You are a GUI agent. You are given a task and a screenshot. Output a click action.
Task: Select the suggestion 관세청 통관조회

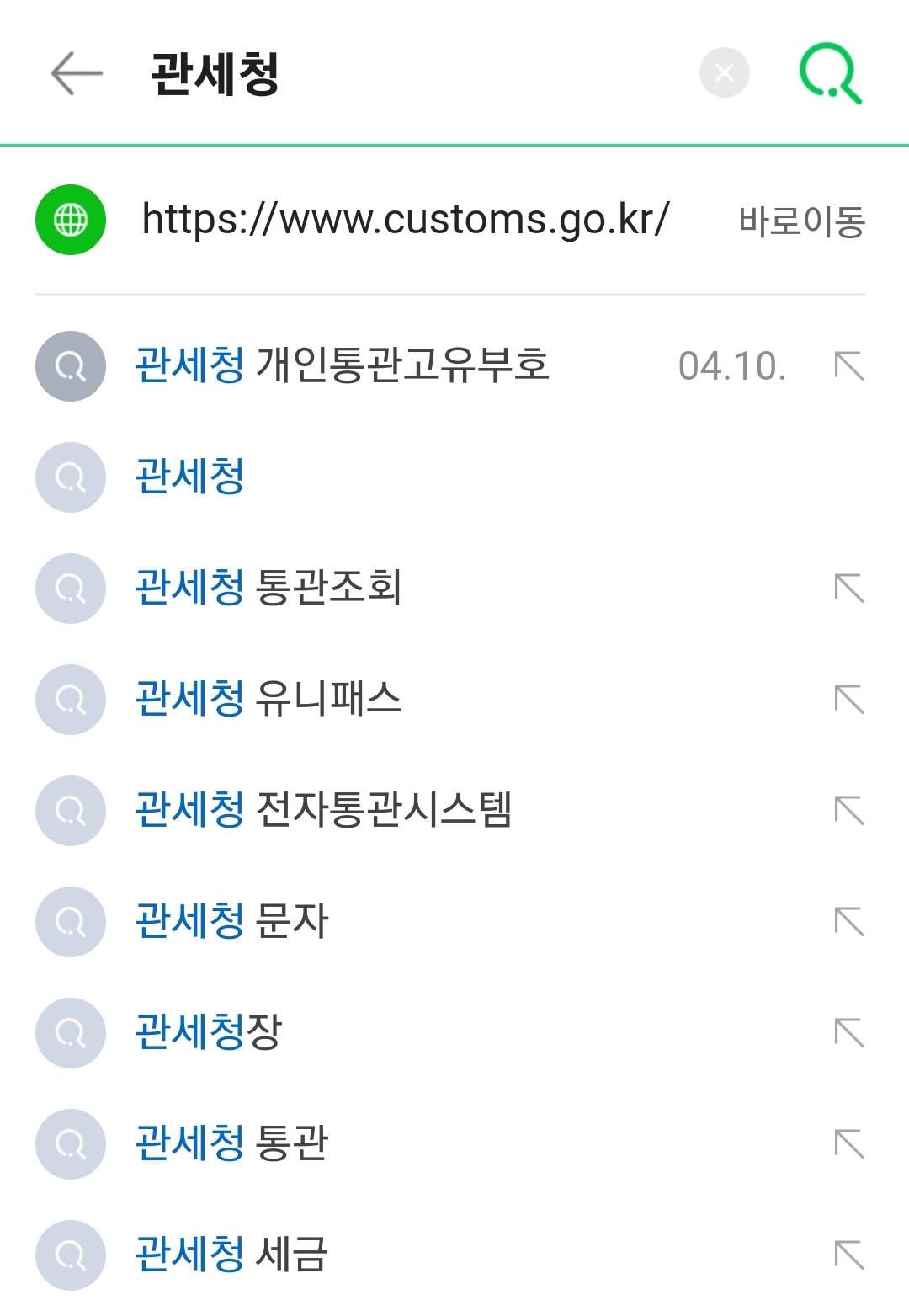coord(269,589)
